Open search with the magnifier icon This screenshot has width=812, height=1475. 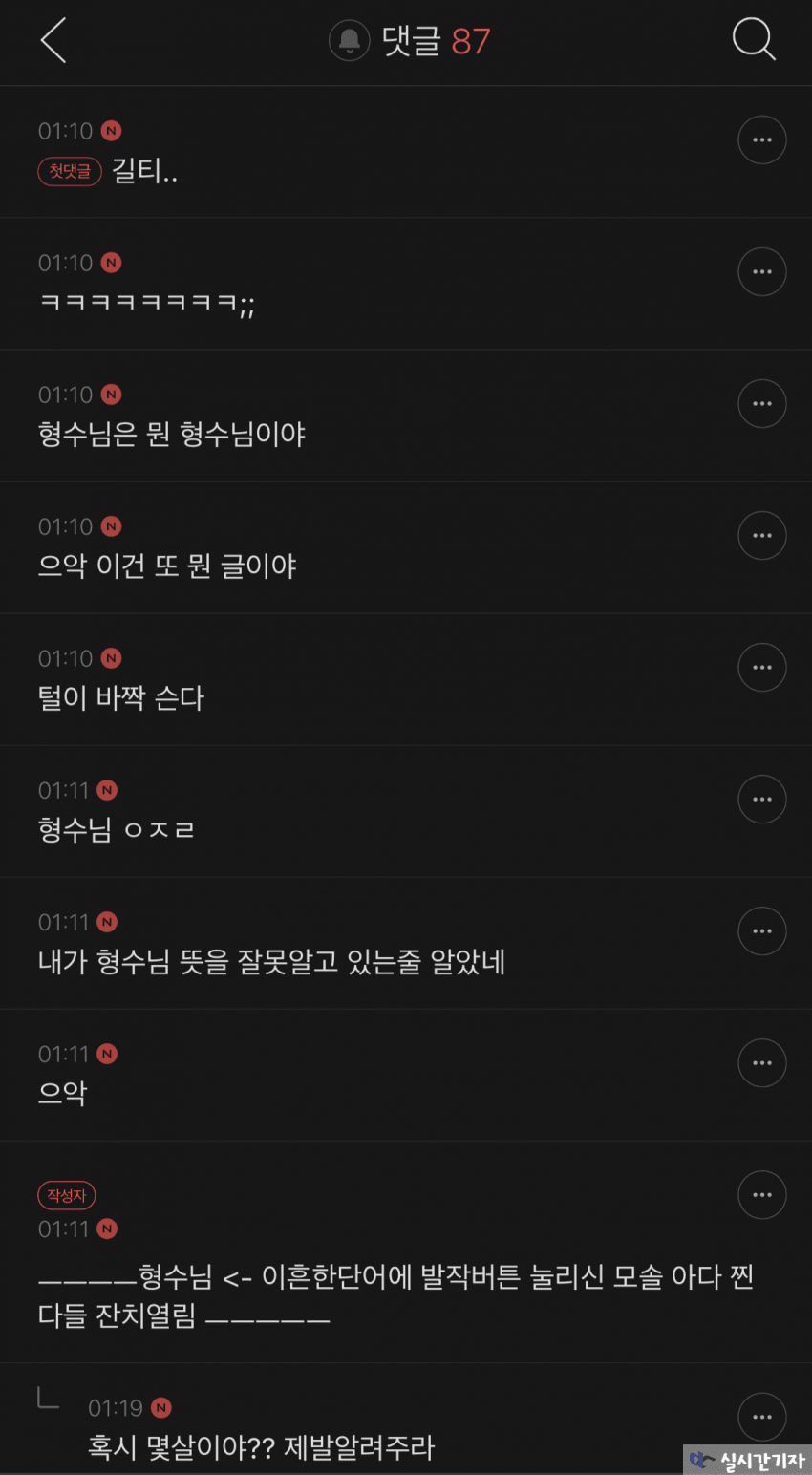tap(754, 40)
